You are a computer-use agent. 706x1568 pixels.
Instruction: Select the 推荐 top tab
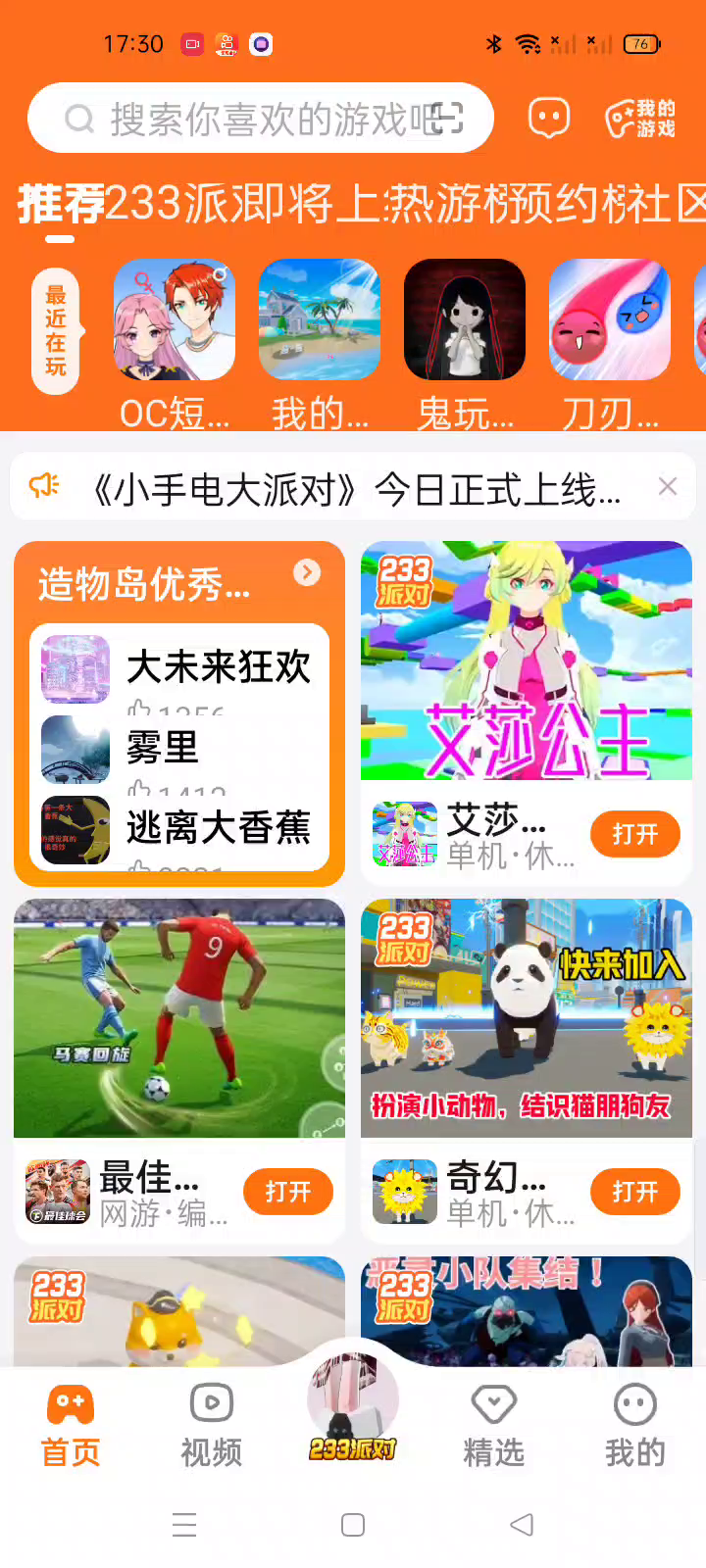click(61, 204)
